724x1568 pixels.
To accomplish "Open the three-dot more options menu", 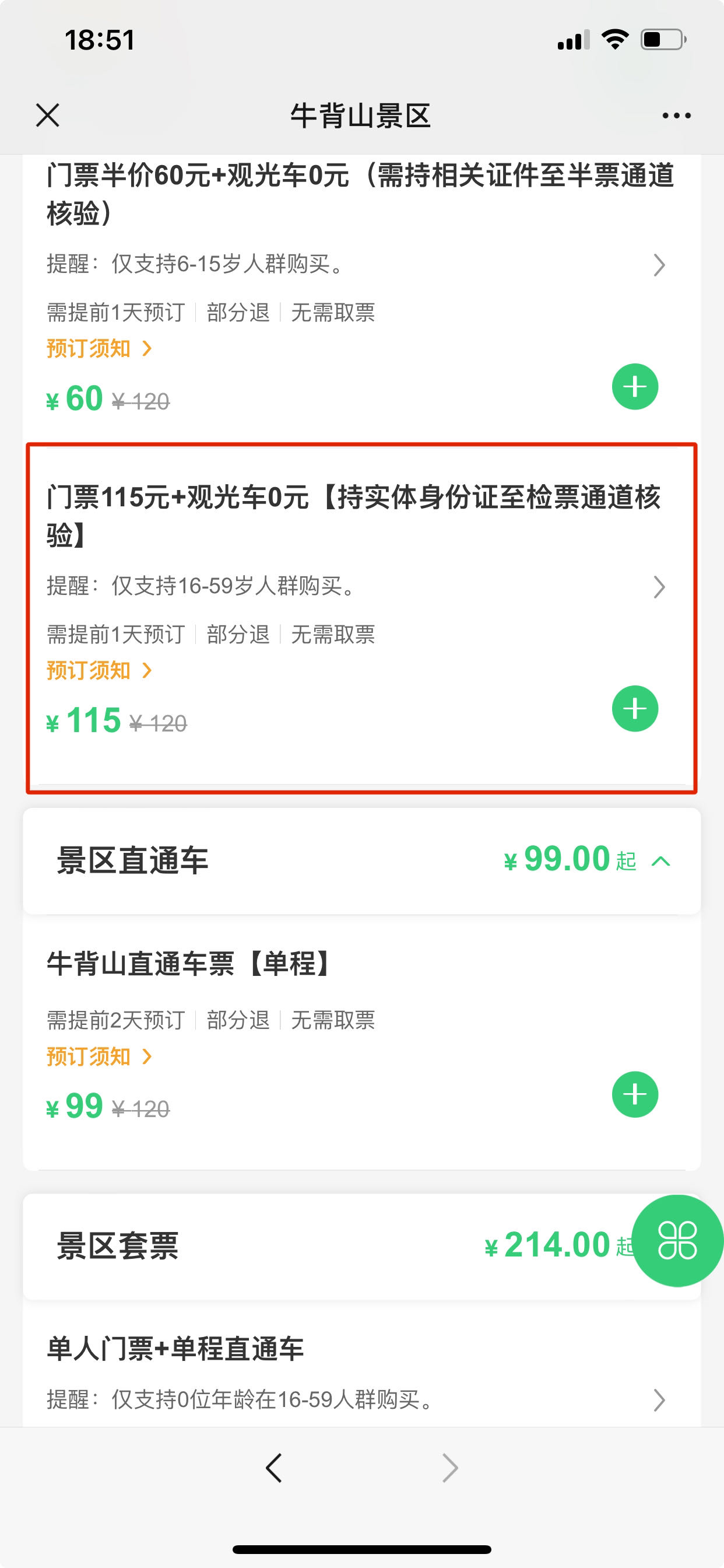I will click(677, 115).
